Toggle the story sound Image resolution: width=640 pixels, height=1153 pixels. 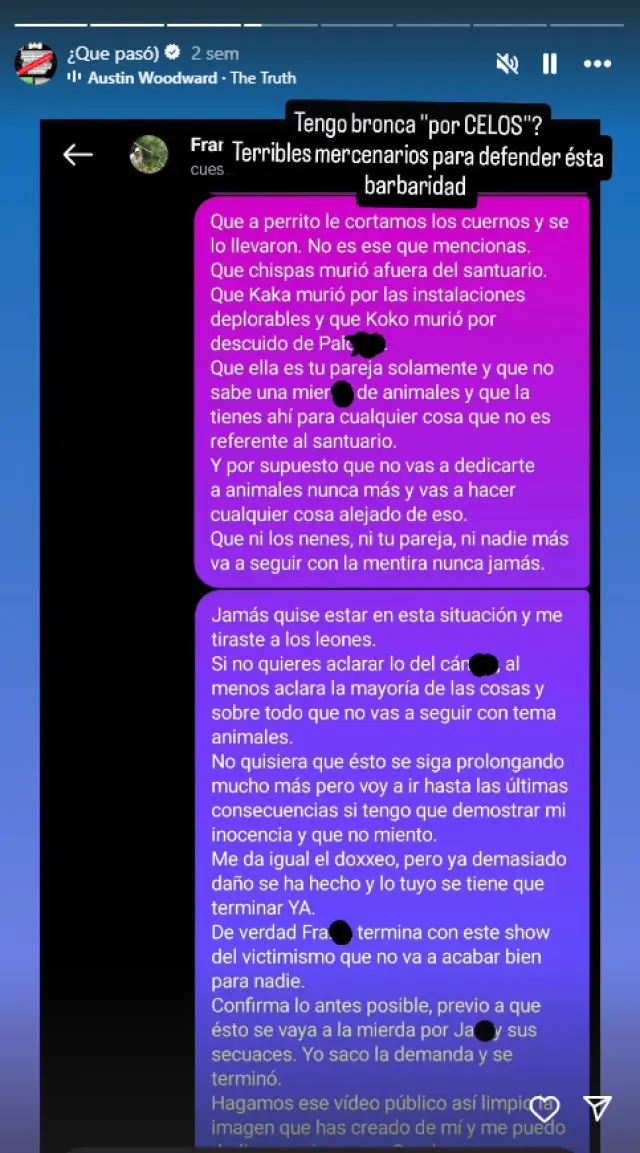[x=507, y=64]
